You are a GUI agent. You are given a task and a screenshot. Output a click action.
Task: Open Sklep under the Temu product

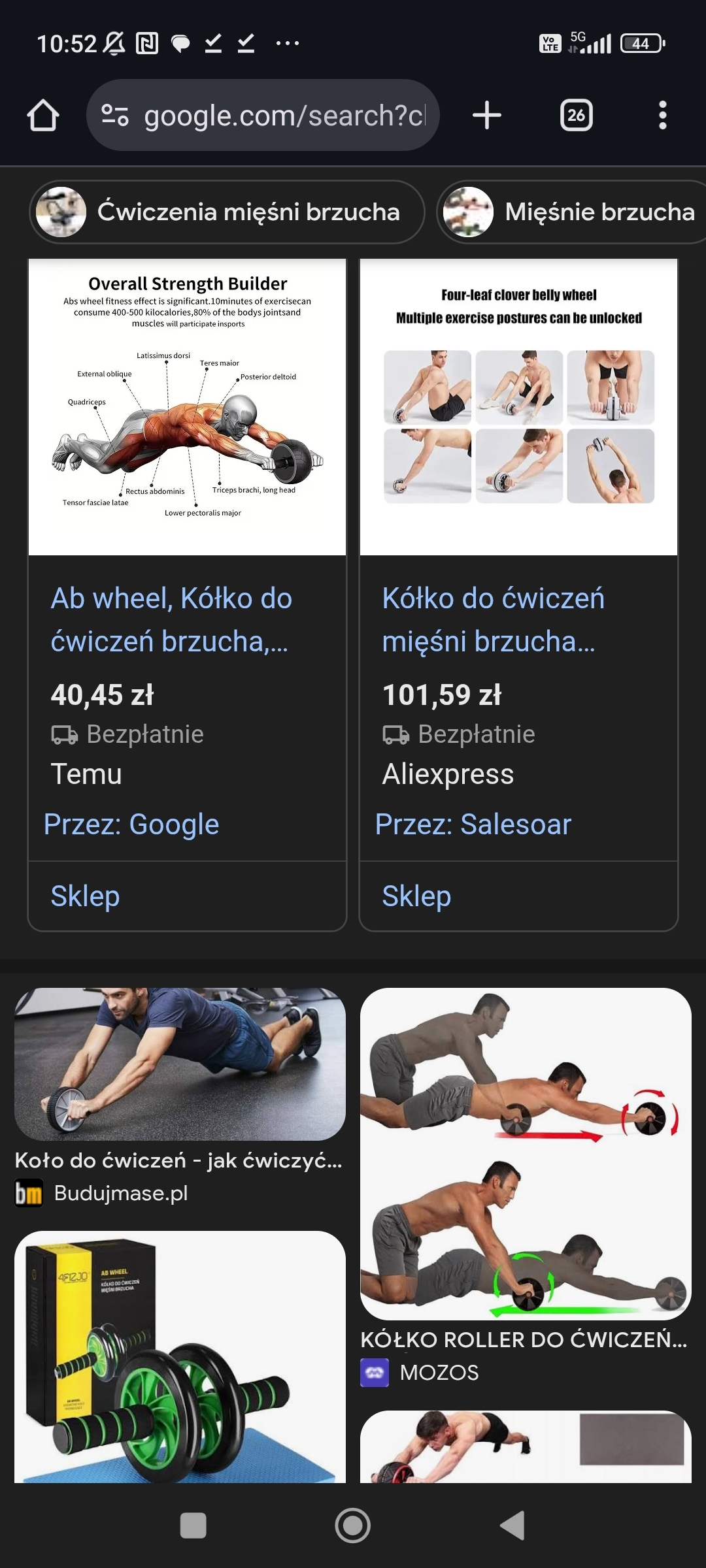(x=86, y=896)
